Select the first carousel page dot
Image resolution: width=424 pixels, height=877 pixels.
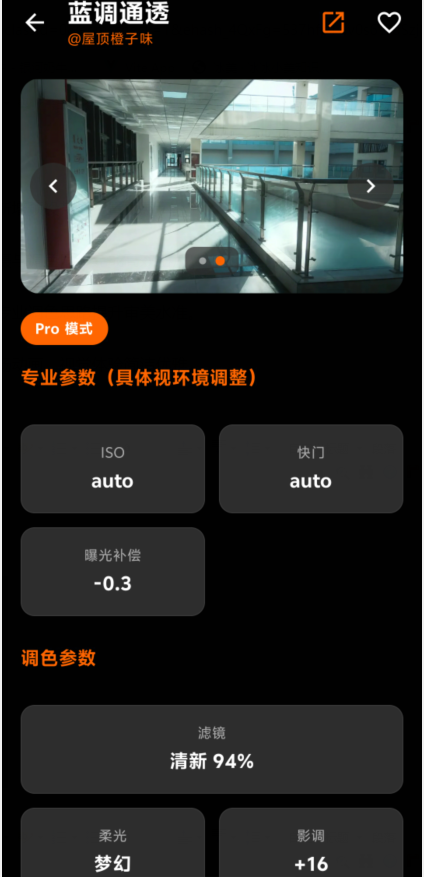click(x=202, y=261)
